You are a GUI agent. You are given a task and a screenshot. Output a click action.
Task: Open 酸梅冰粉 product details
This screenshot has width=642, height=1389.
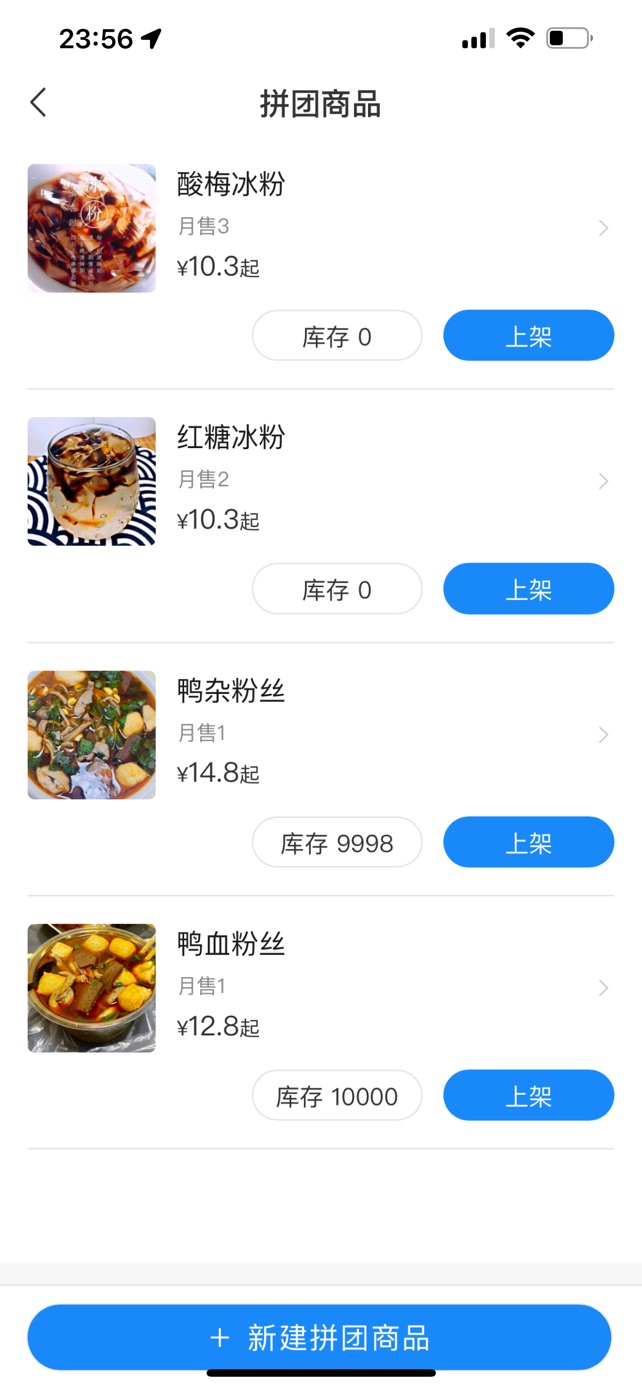pyautogui.click(x=320, y=228)
